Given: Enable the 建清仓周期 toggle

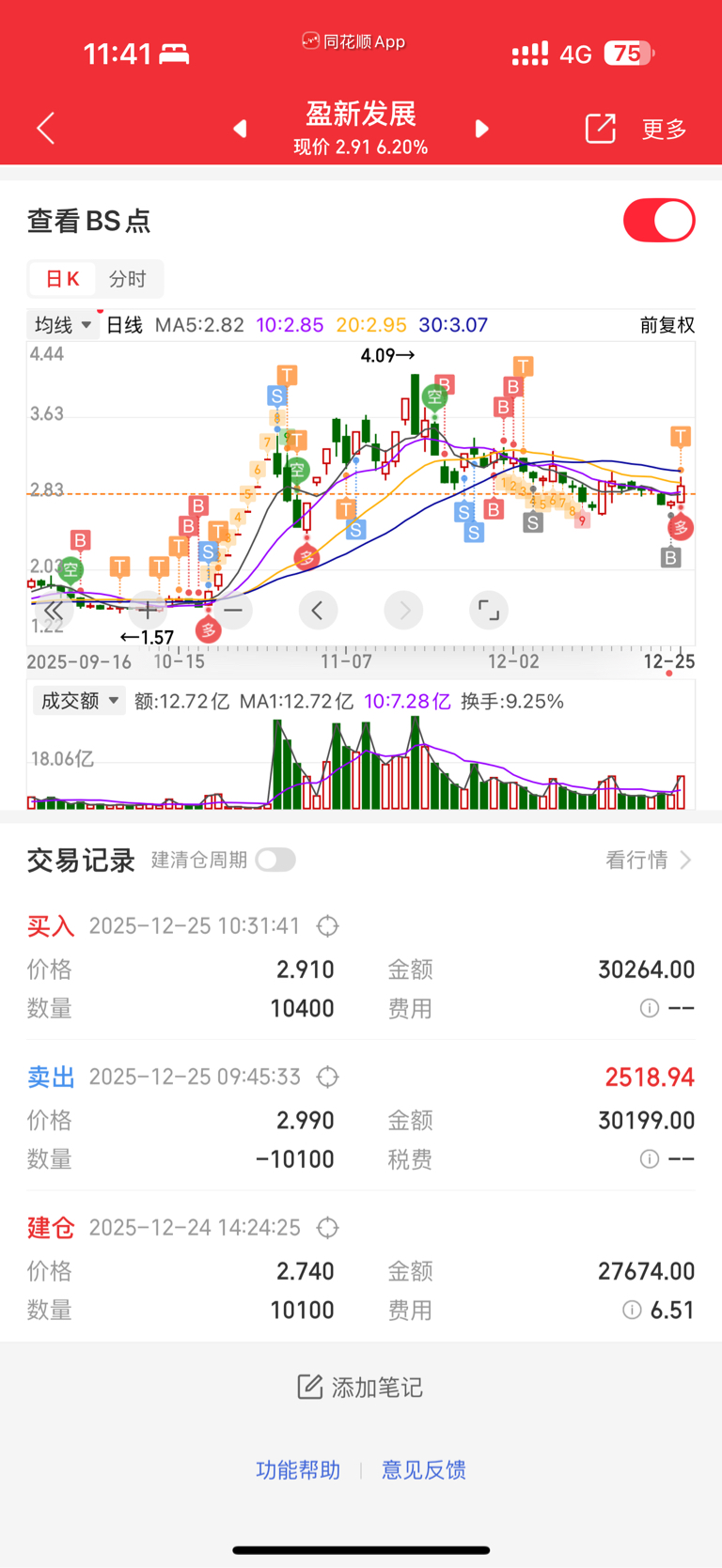Looking at the screenshot, I should pyautogui.click(x=275, y=860).
